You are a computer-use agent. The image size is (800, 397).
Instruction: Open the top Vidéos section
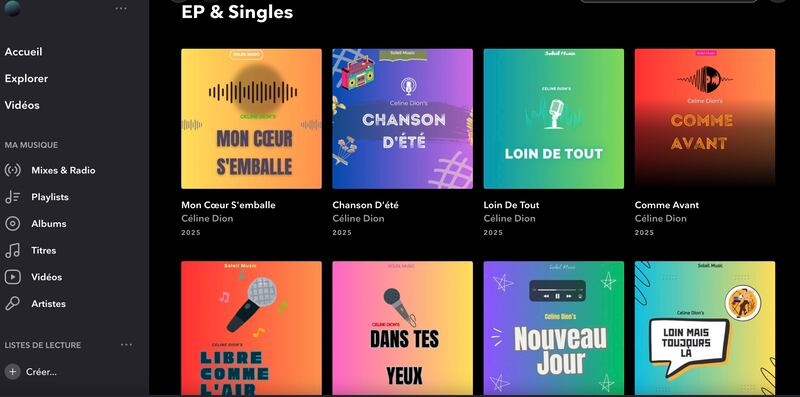click(x=22, y=105)
